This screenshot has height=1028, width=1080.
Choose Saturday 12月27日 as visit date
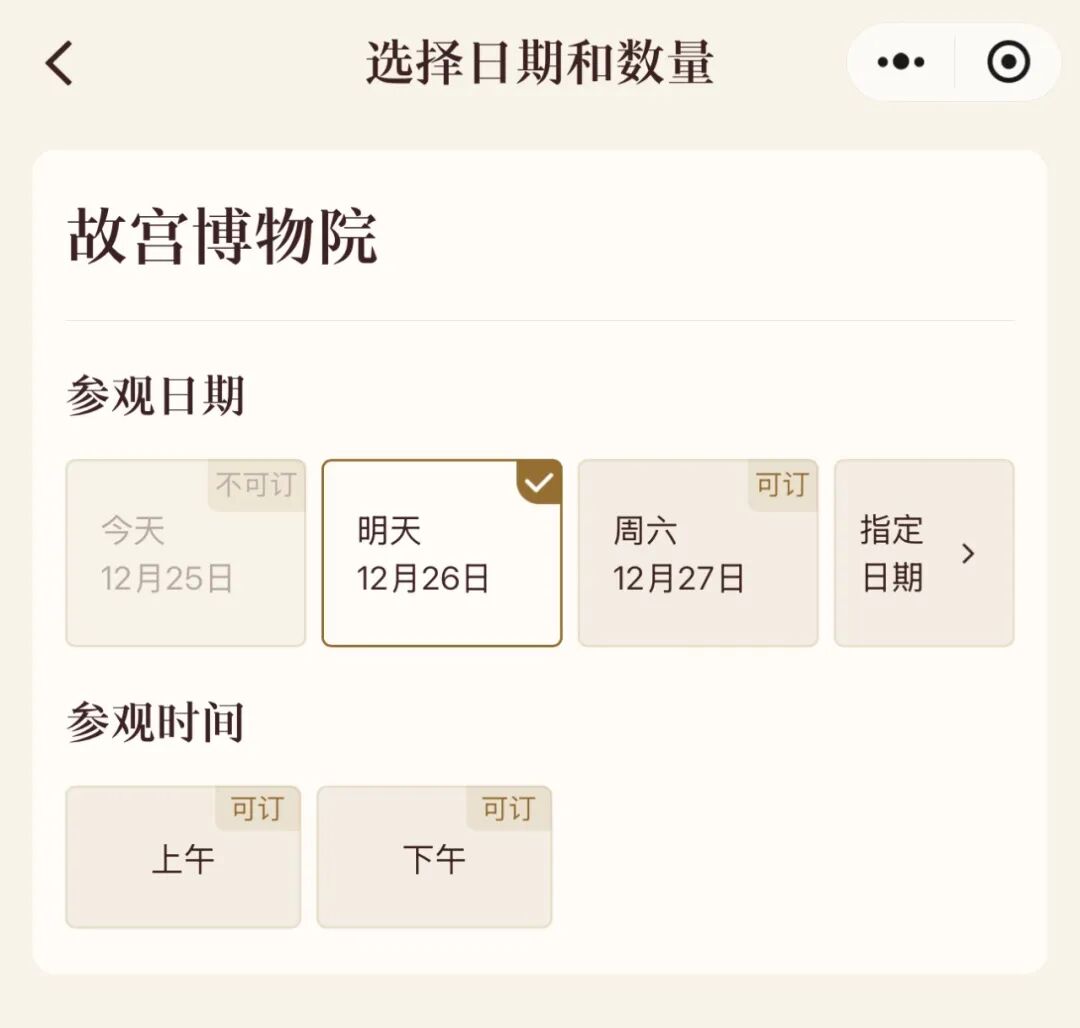click(697, 553)
